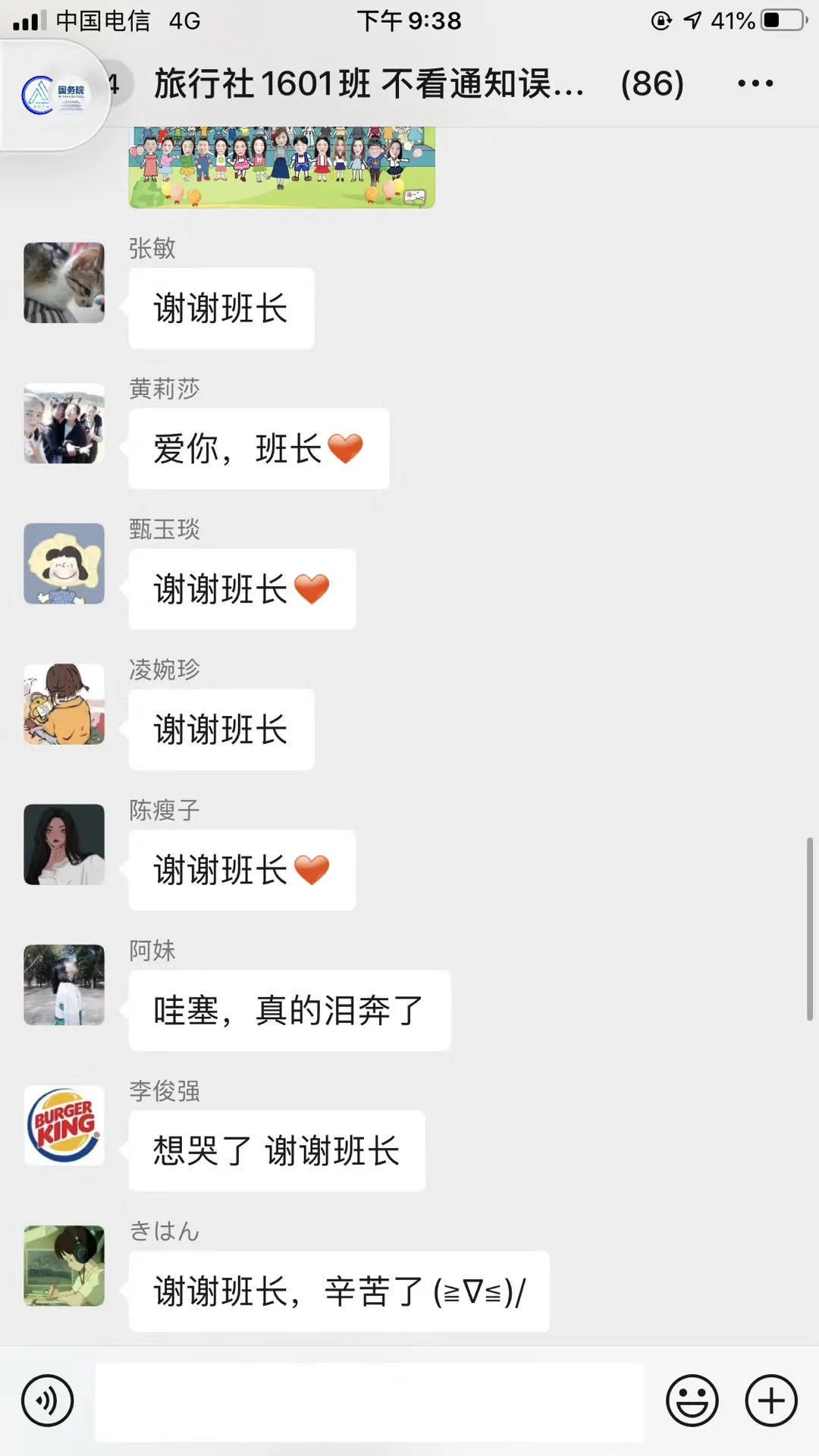The width and height of the screenshot is (819, 1456).
Task: Open 凌婉珍's avatar profile
Action: 64,704
